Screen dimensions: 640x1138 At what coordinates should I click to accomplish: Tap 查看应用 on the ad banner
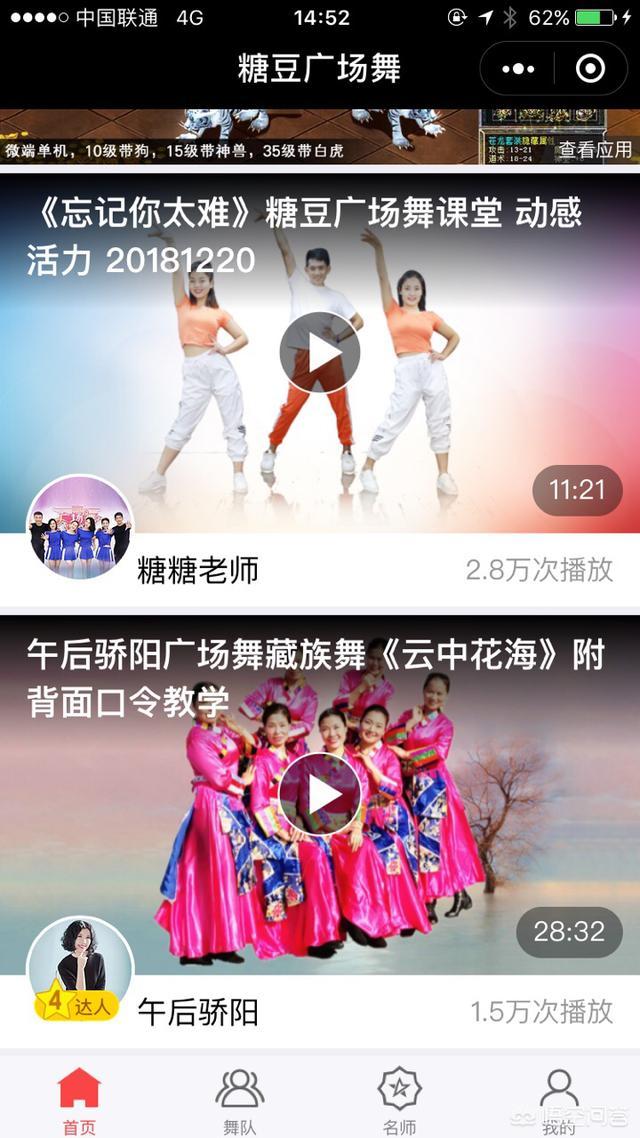coord(594,150)
